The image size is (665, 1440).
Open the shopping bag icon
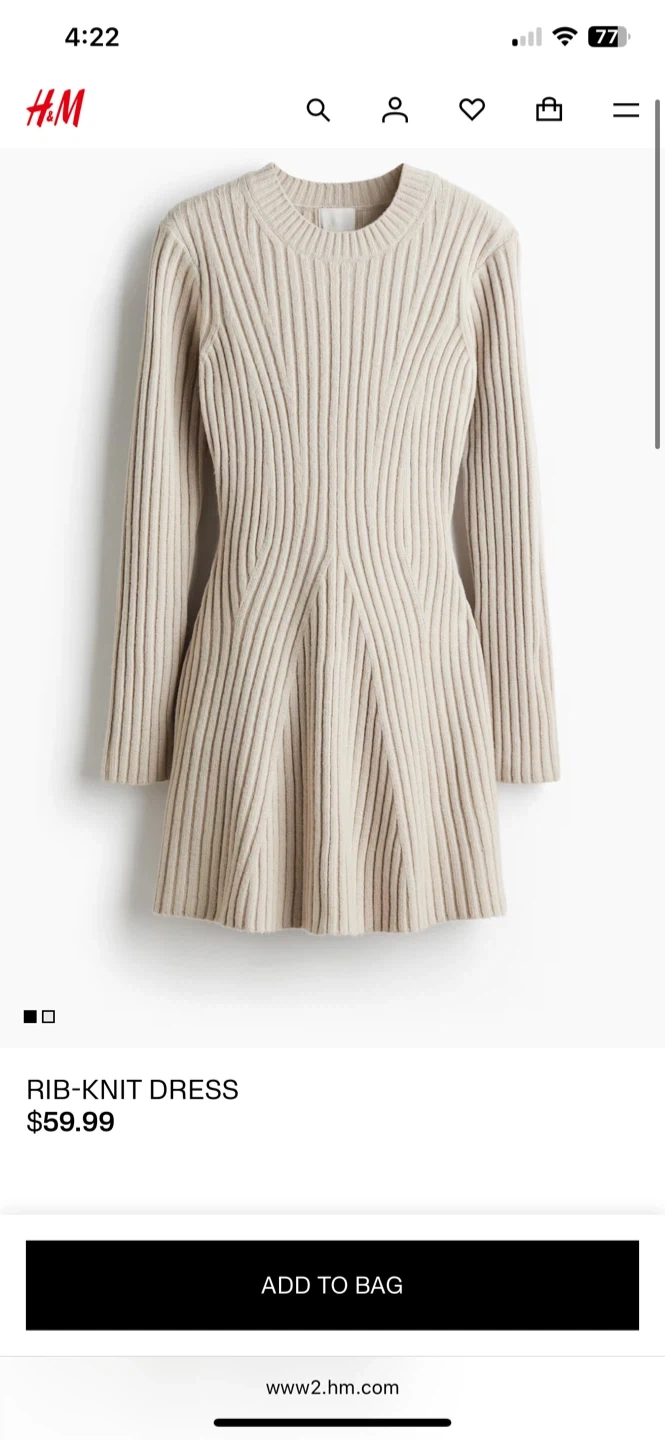pos(549,110)
